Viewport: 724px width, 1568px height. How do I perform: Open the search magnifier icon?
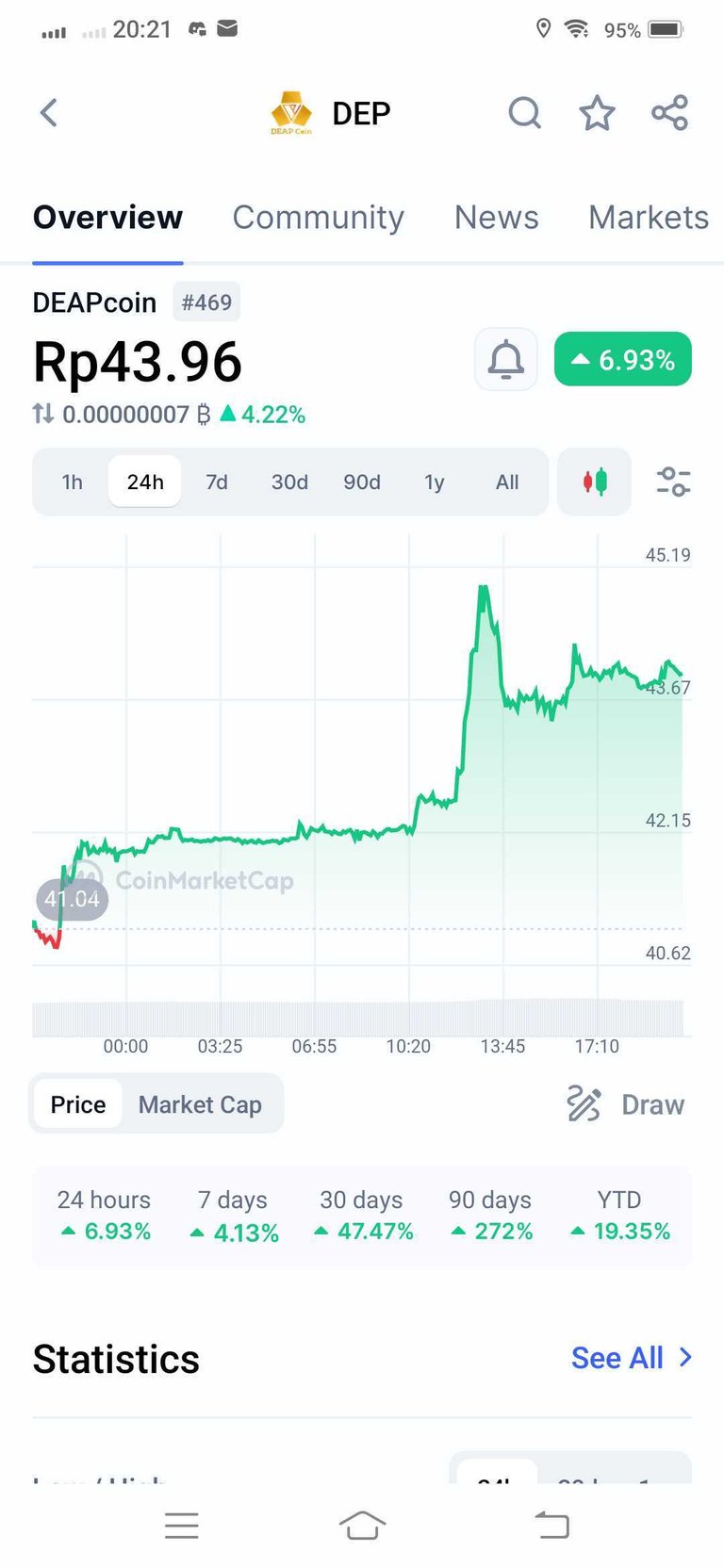click(524, 113)
